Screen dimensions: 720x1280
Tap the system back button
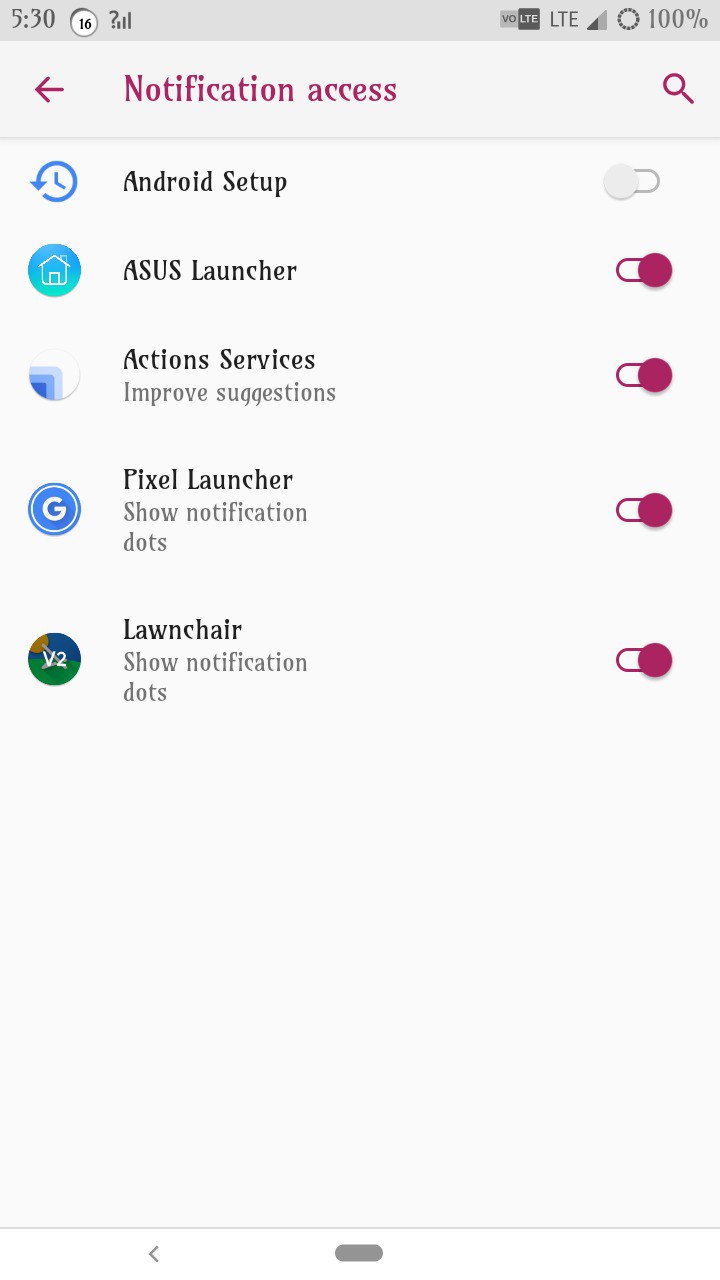(x=154, y=1253)
